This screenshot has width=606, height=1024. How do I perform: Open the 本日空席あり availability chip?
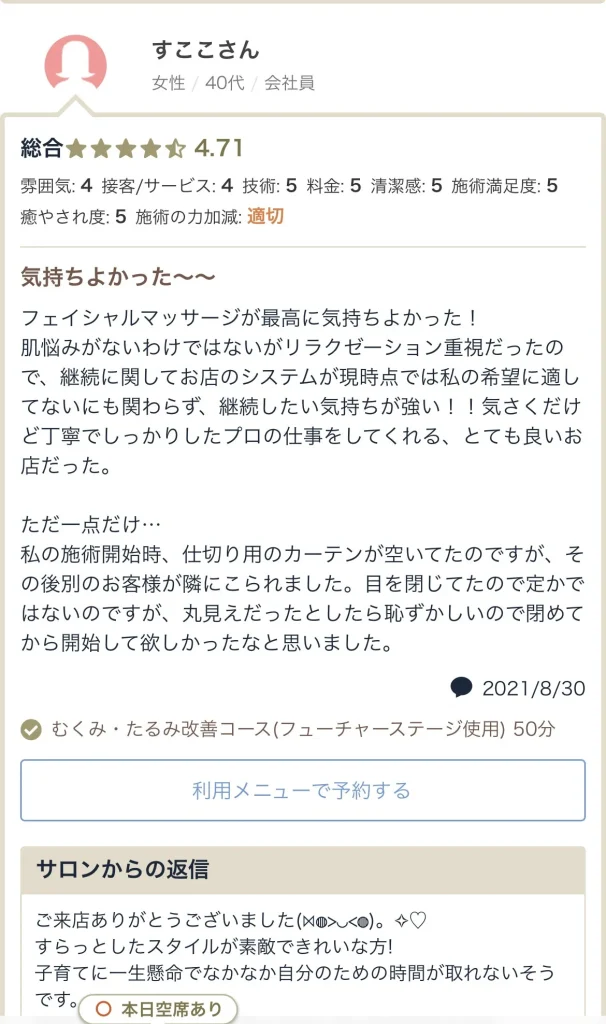tap(158, 1009)
